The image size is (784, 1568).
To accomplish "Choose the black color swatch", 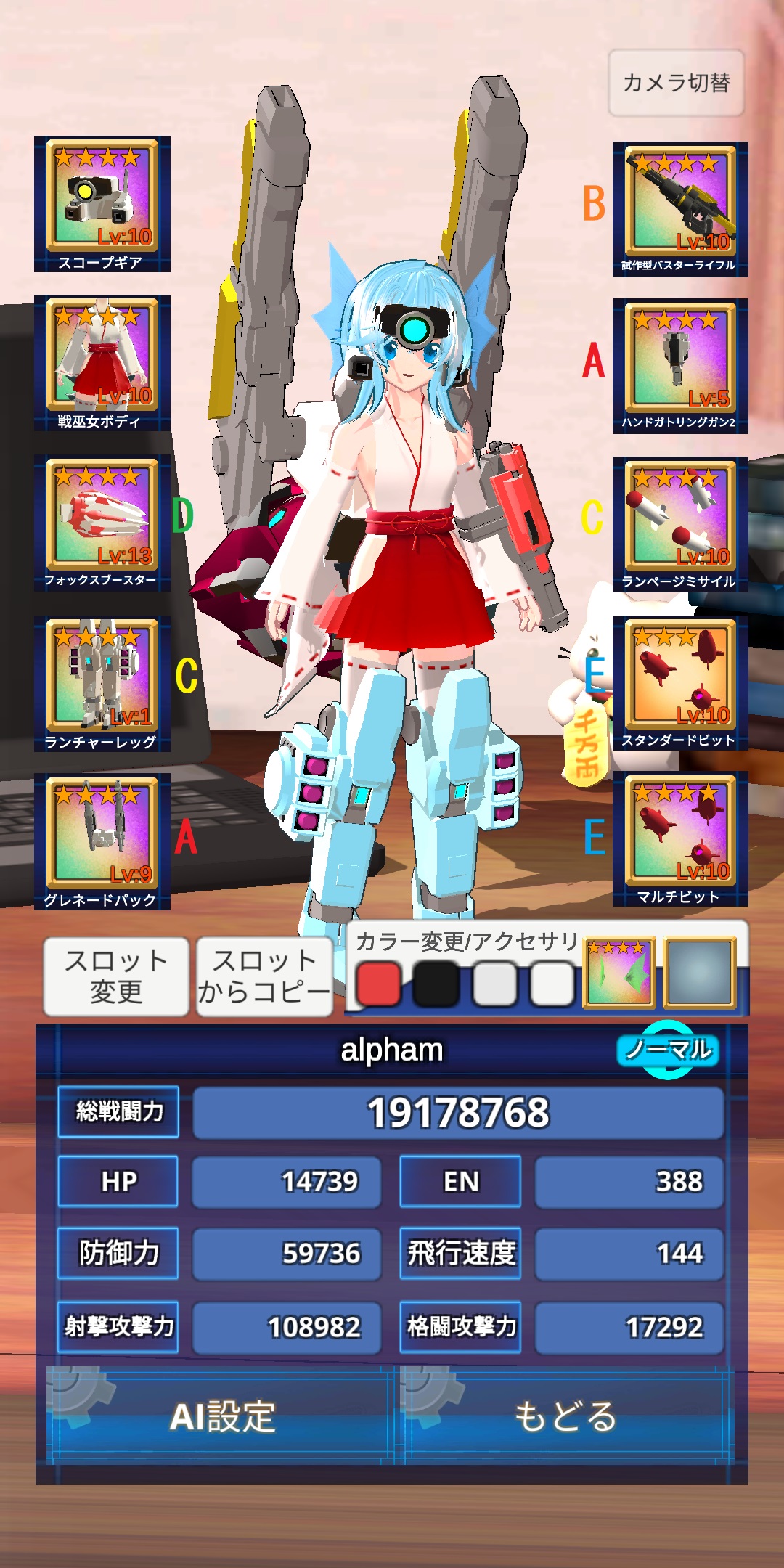I will tap(436, 984).
